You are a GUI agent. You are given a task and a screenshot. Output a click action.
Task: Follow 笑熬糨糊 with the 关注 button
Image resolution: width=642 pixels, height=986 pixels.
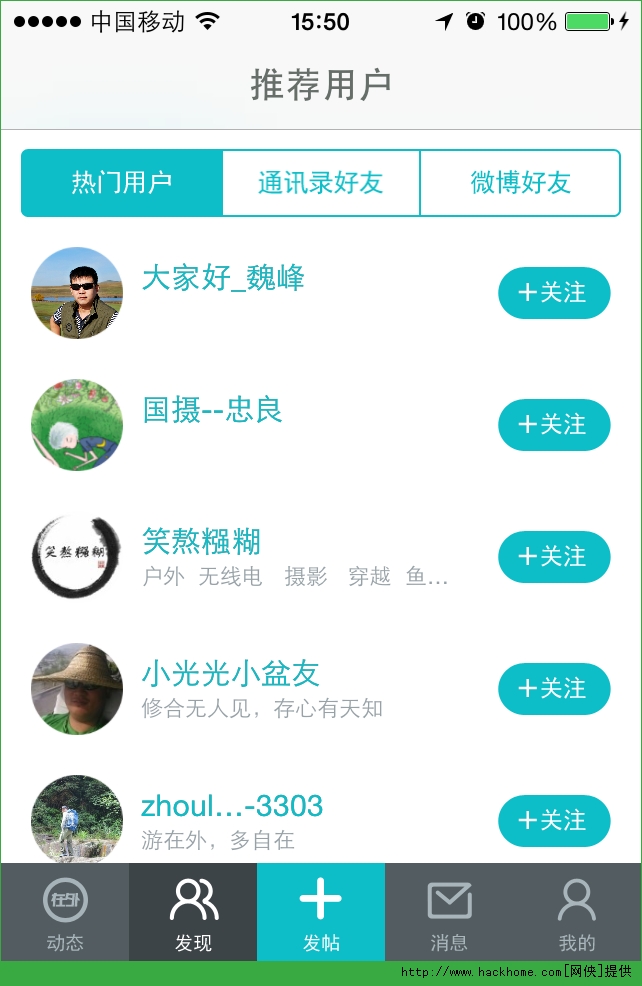tap(554, 557)
